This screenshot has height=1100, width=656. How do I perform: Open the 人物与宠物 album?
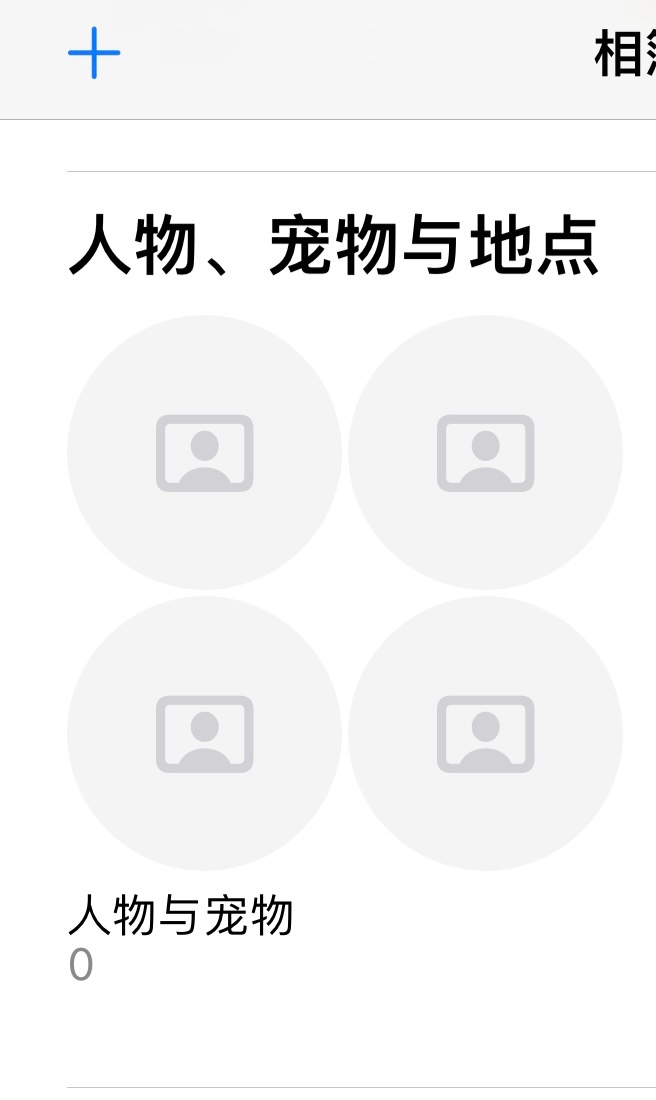344,593
